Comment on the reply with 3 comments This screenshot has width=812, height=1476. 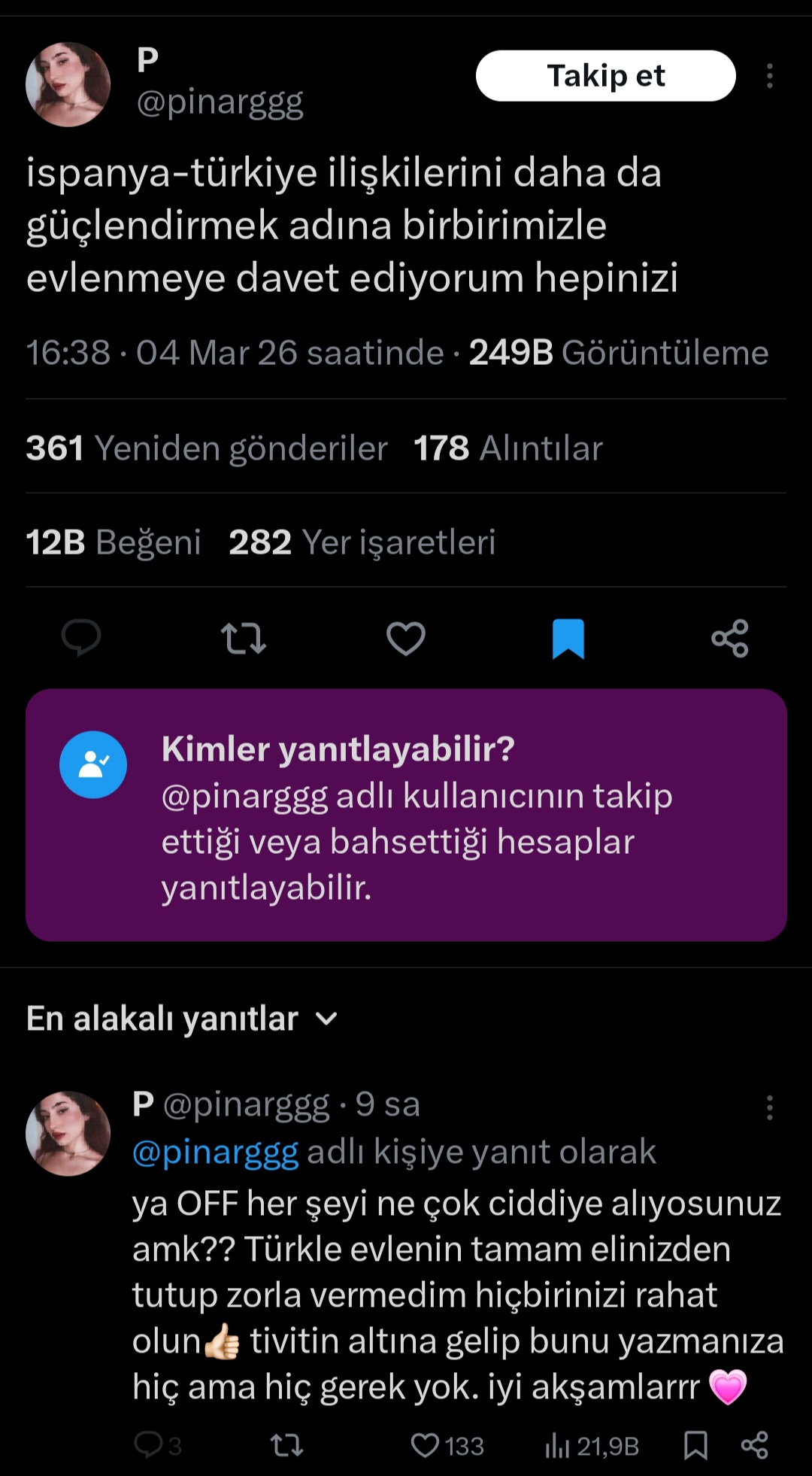(156, 1445)
